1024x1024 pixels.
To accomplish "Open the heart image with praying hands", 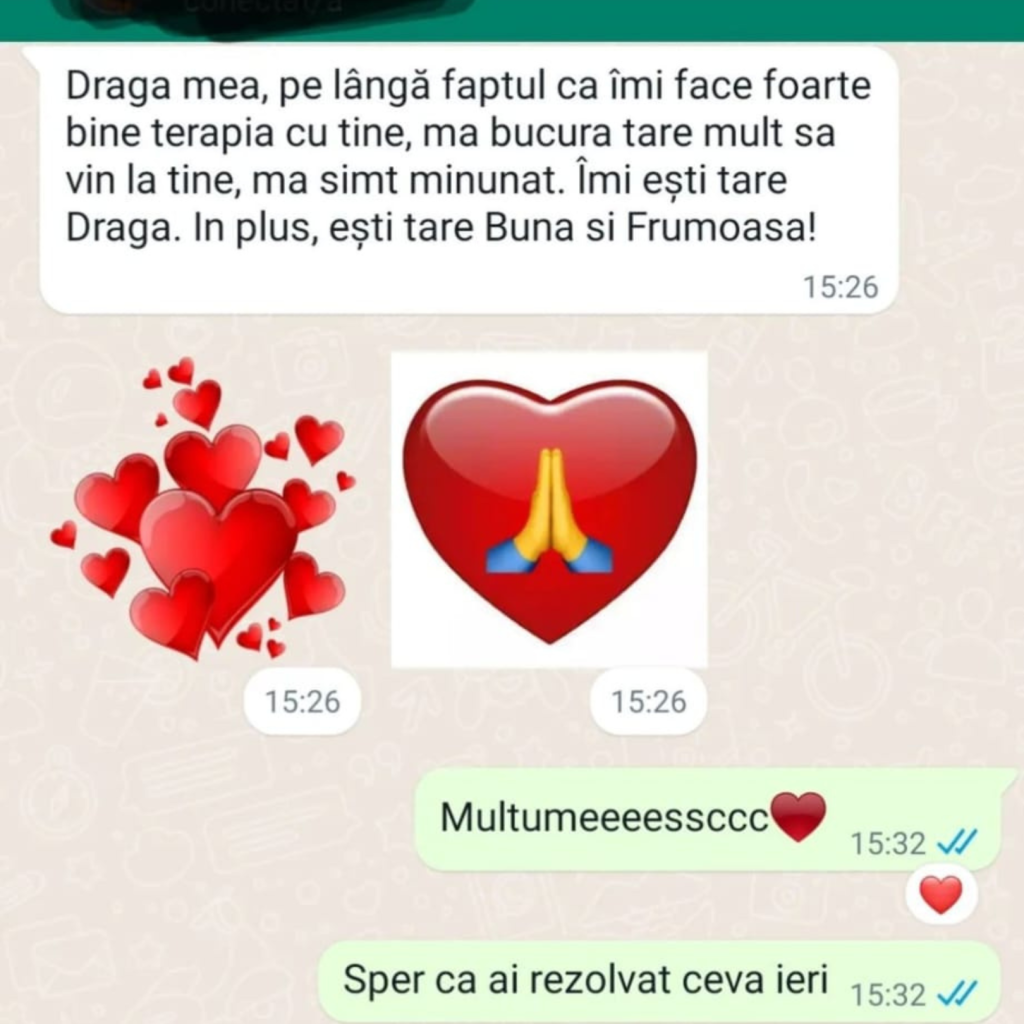I will point(549,510).
